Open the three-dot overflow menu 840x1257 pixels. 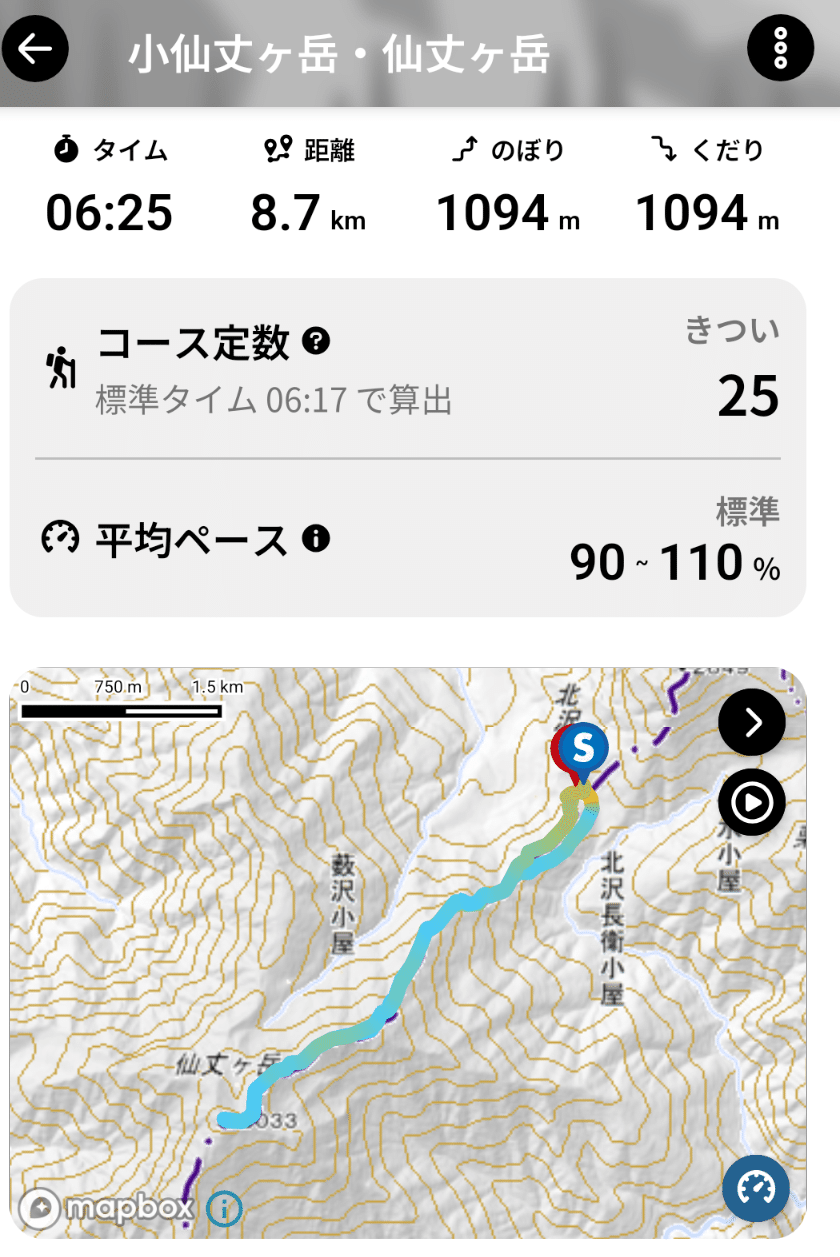coord(781,48)
